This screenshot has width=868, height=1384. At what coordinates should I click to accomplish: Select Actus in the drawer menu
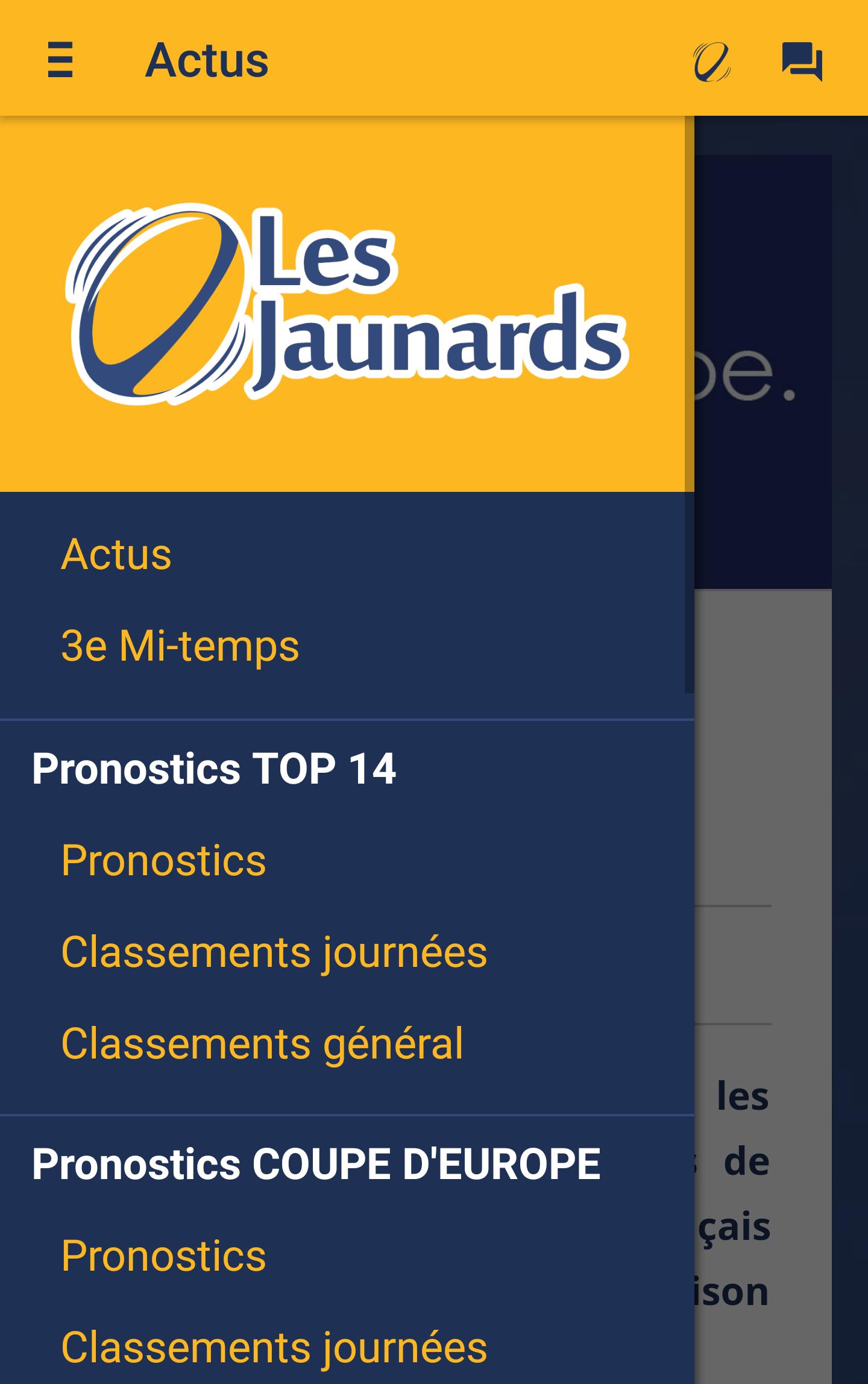[x=116, y=553]
